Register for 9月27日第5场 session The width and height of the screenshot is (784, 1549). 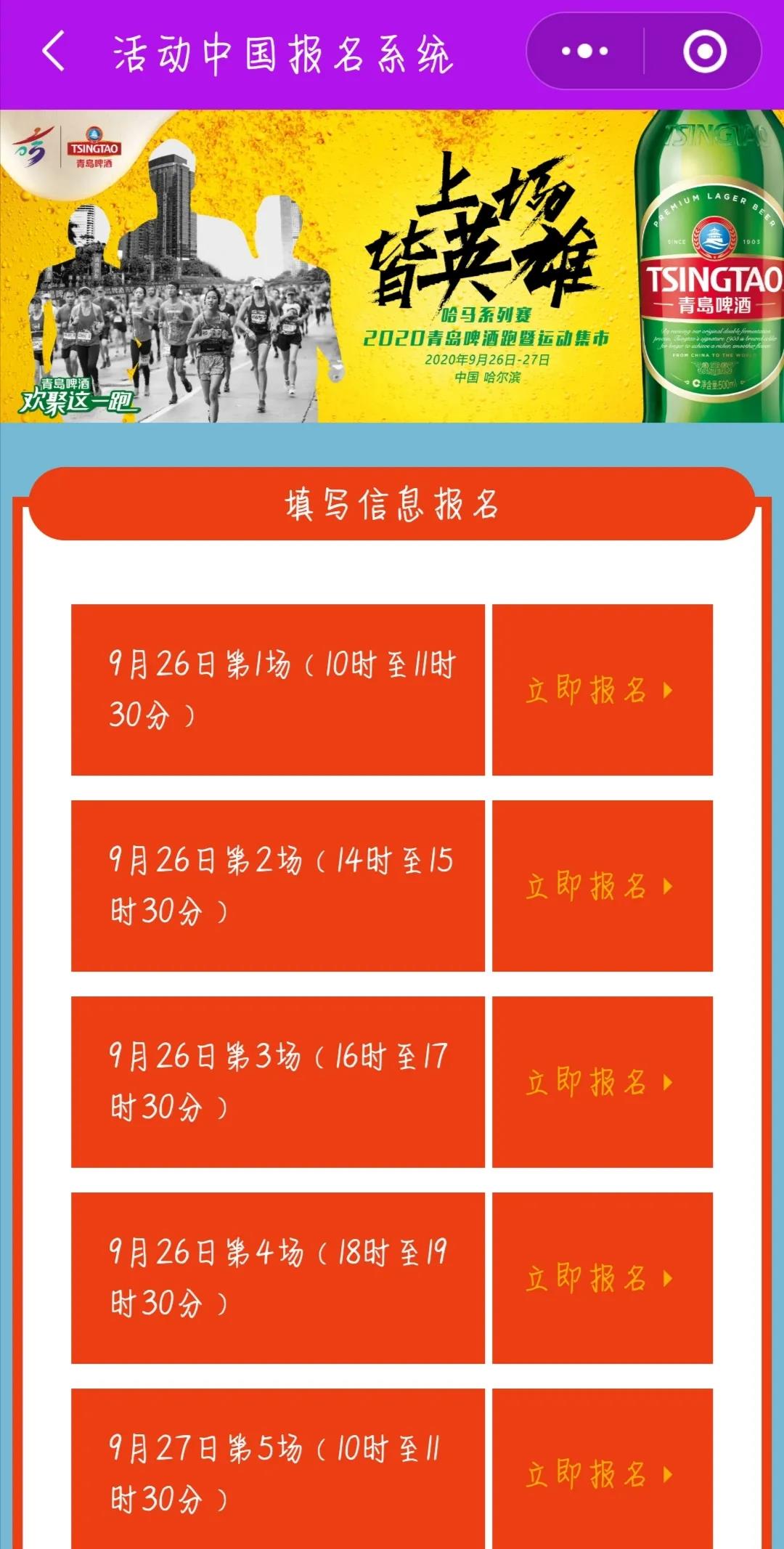[x=602, y=1474]
